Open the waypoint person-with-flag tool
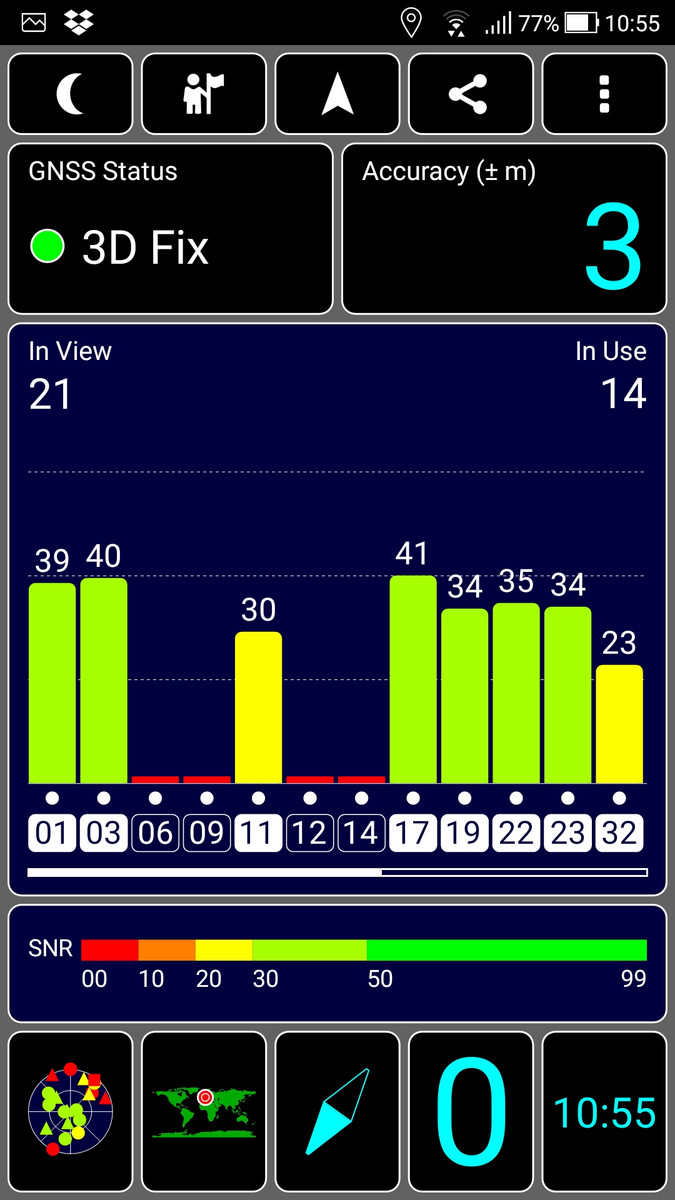The image size is (675, 1200). point(204,94)
